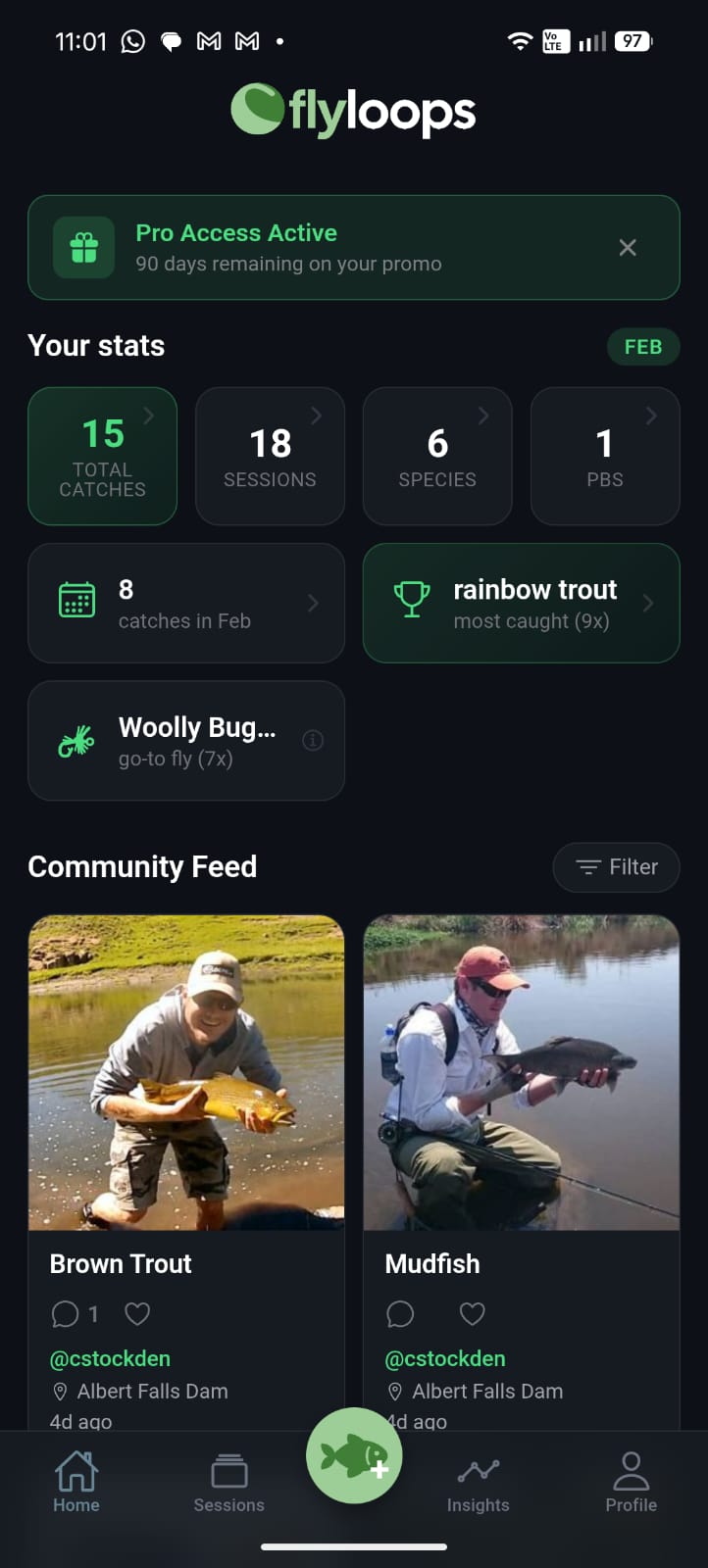Like the Mudfish post
Viewport: 708px width, 1568px height.
(x=472, y=1313)
